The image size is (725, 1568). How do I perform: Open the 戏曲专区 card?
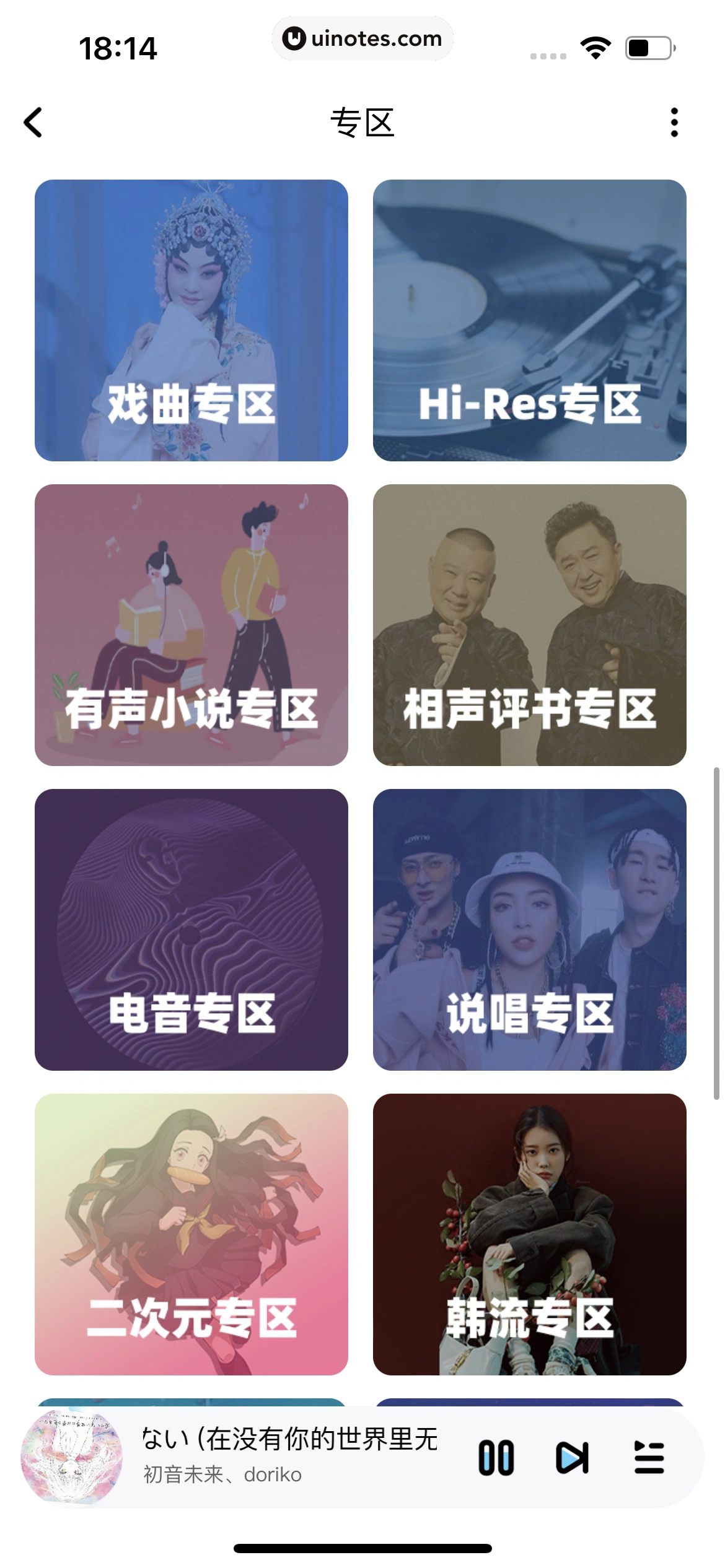coord(191,320)
